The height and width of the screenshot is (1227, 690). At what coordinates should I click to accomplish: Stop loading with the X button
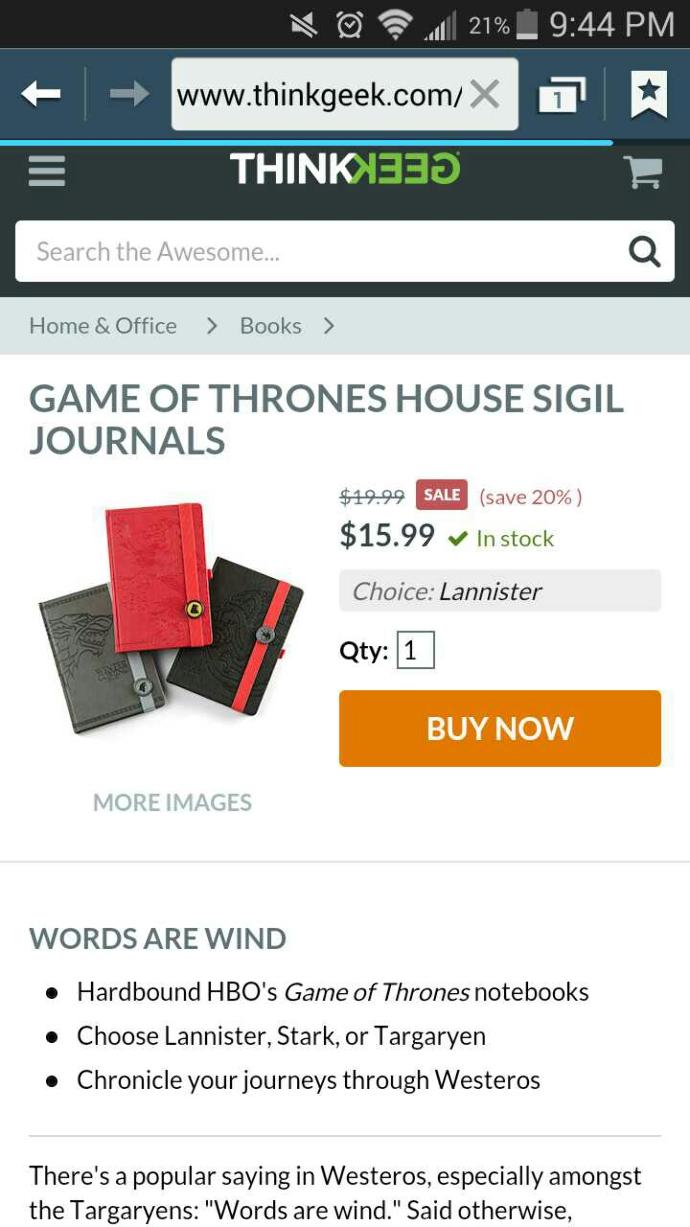pyautogui.click(x=485, y=95)
